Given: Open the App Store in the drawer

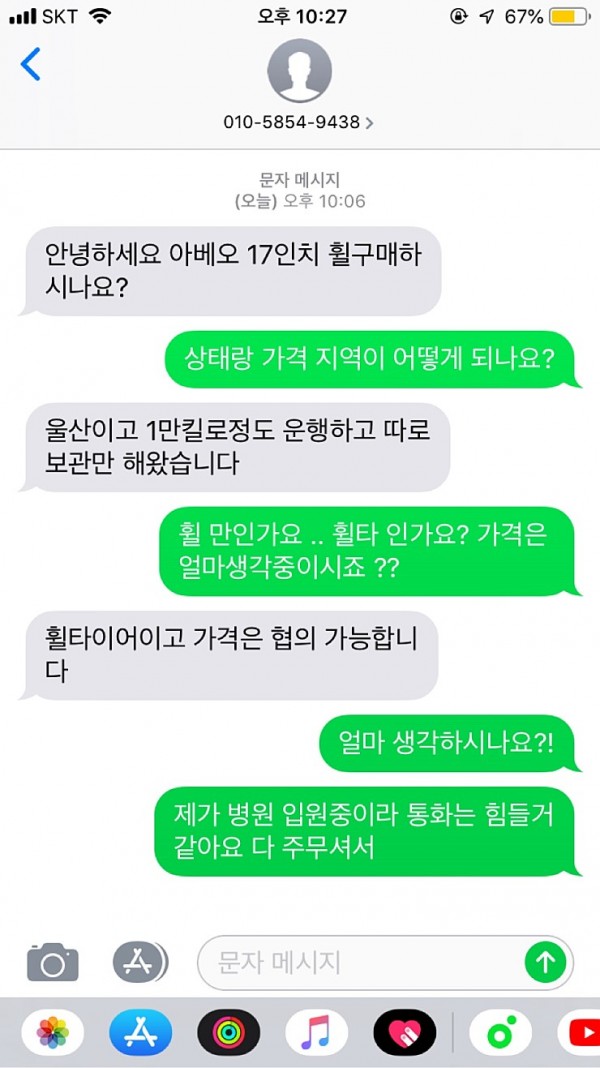Looking at the screenshot, I should coord(141,1033).
